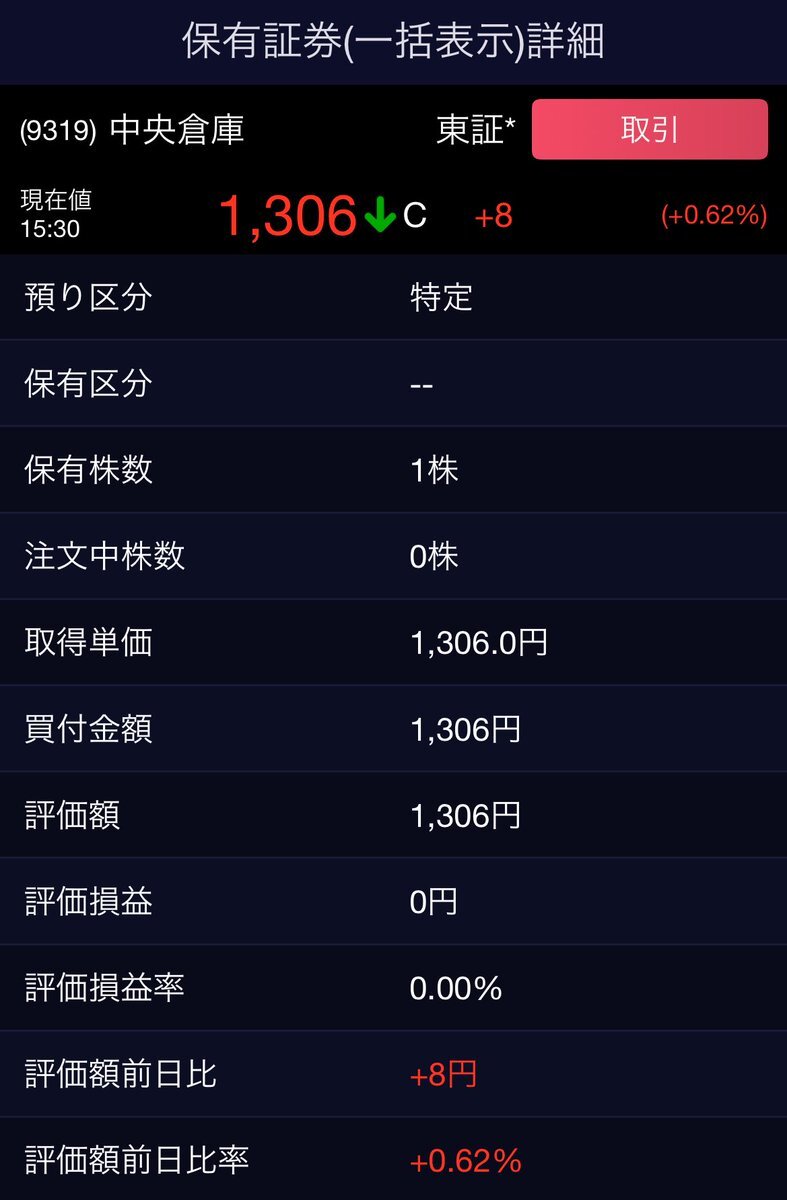The height and width of the screenshot is (1200, 787).
Task: Tap the 取引 trade button
Action: point(649,130)
